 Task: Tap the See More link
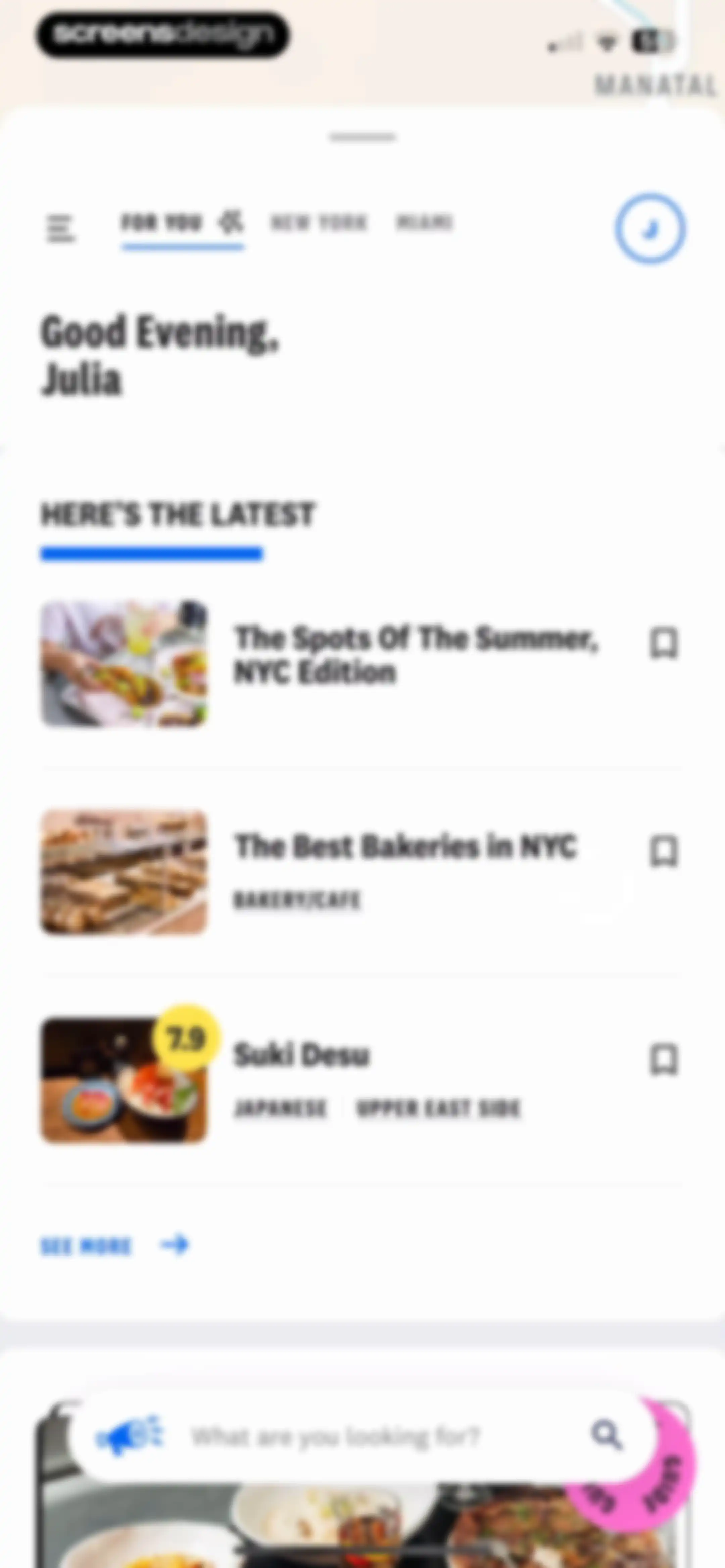coord(114,1245)
